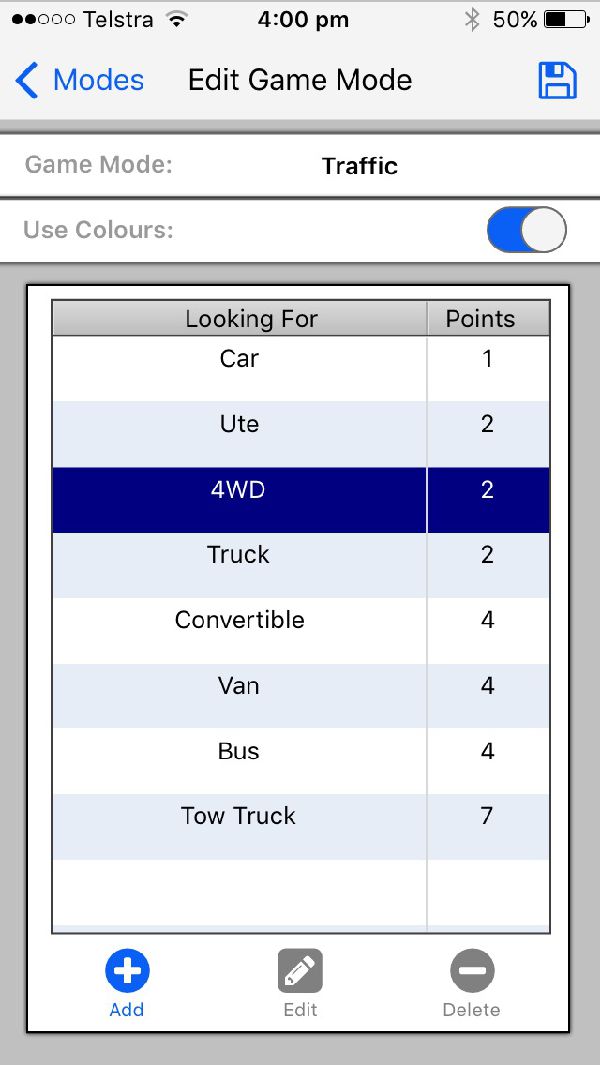
Task: Go back to Modes
Action: click(80, 80)
